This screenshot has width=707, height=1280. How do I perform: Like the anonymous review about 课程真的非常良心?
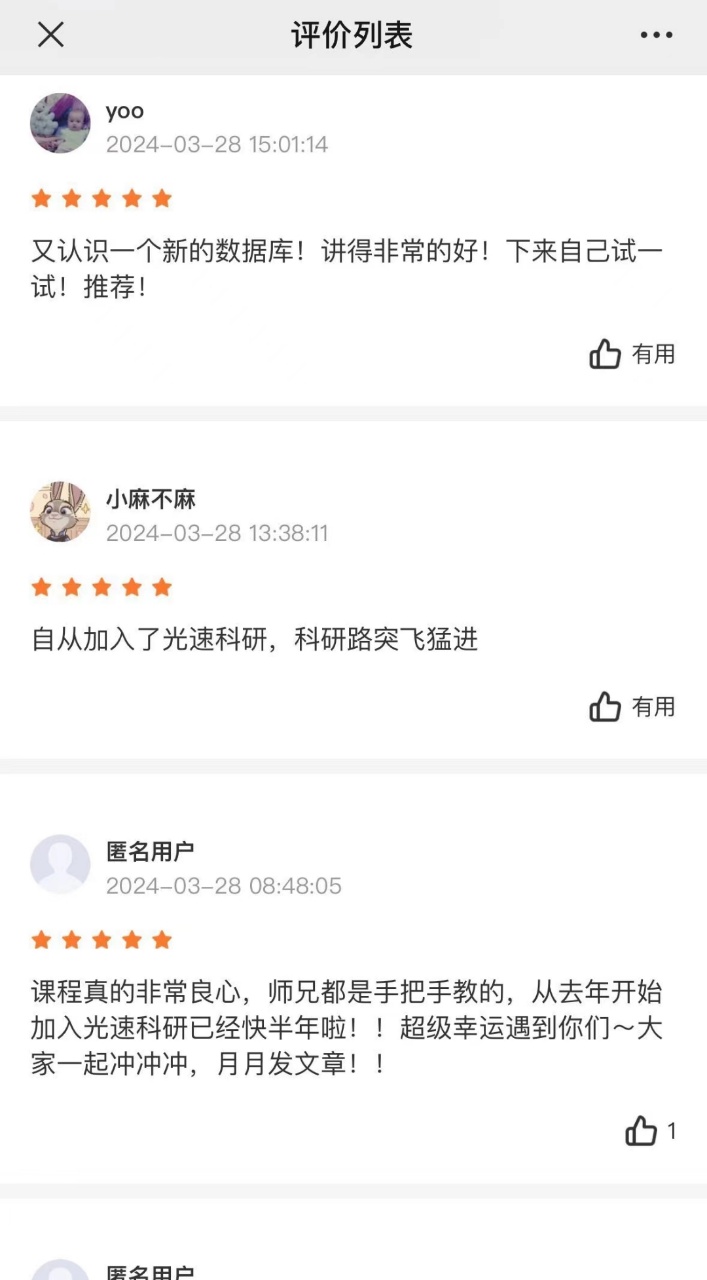651,1131
